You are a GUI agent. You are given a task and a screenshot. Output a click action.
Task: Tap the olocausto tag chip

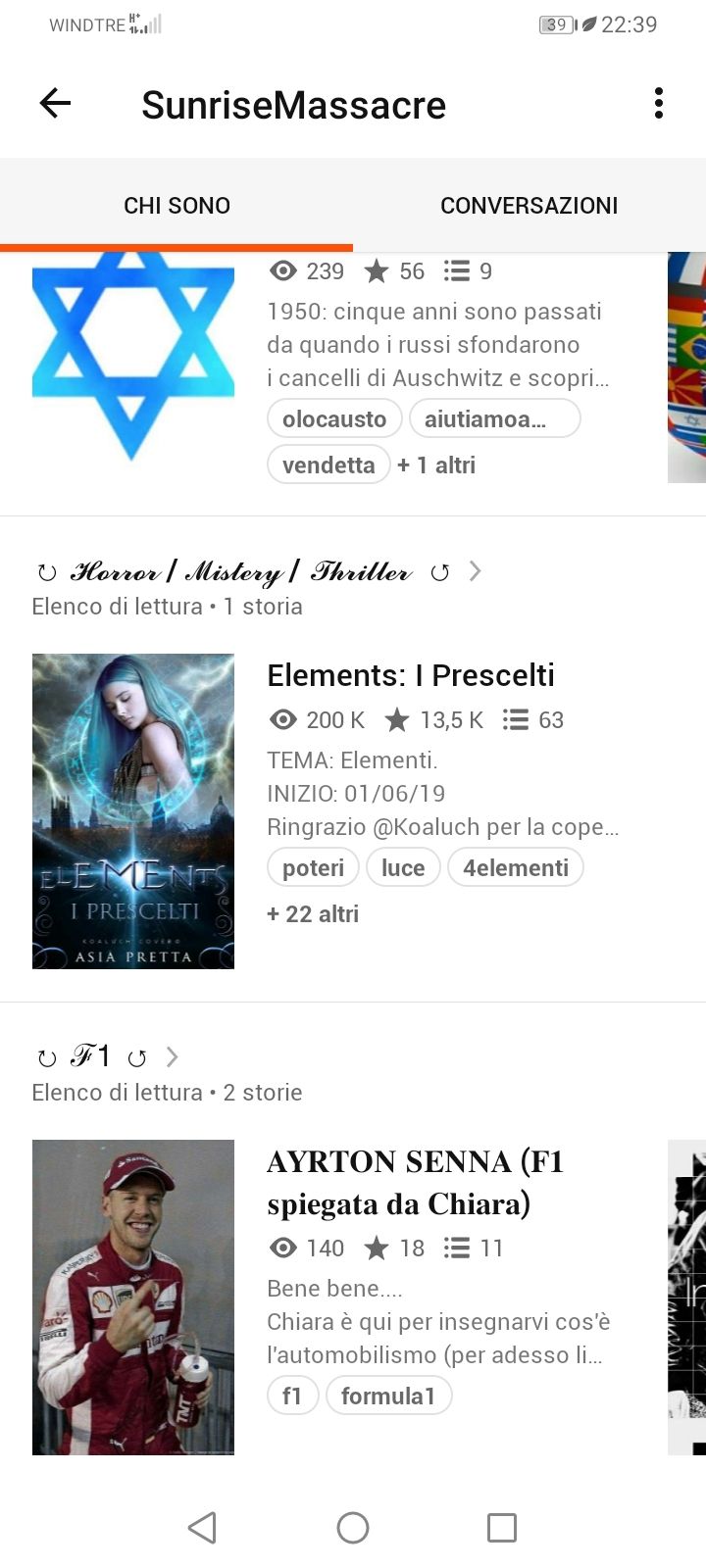pos(334,418)
